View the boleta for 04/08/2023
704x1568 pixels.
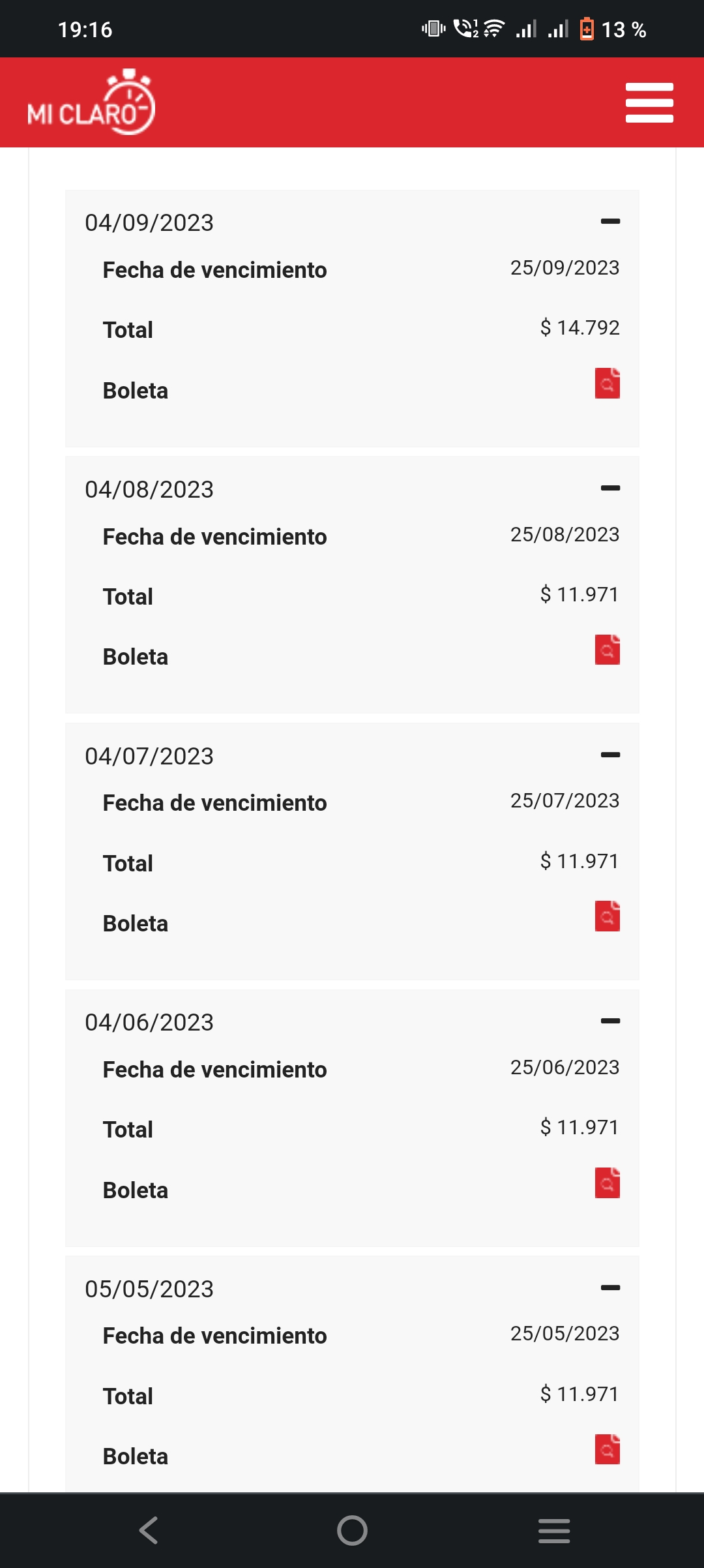point(608,650)
